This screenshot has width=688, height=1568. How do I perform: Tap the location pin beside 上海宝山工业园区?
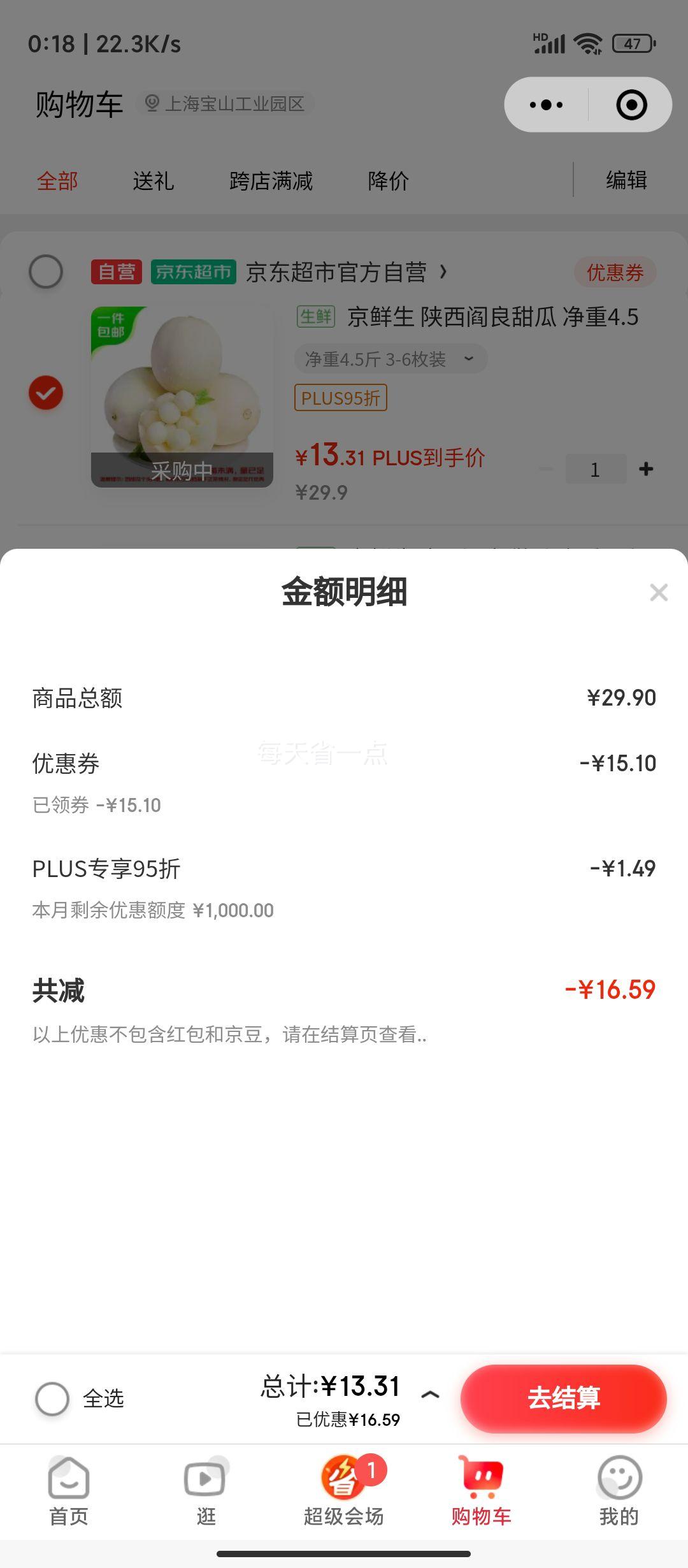[152, 104]
